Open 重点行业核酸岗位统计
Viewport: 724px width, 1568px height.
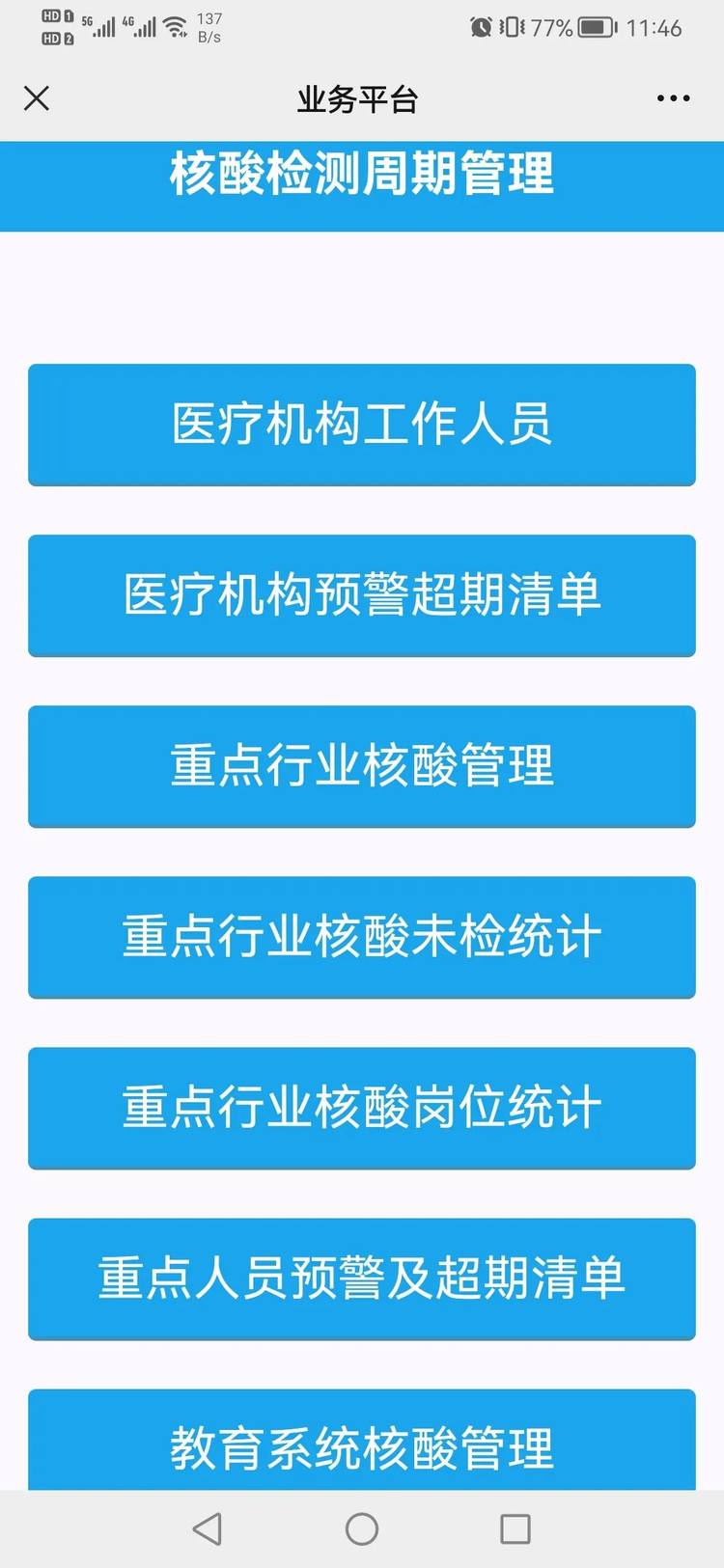click(x=362, y=1108)
